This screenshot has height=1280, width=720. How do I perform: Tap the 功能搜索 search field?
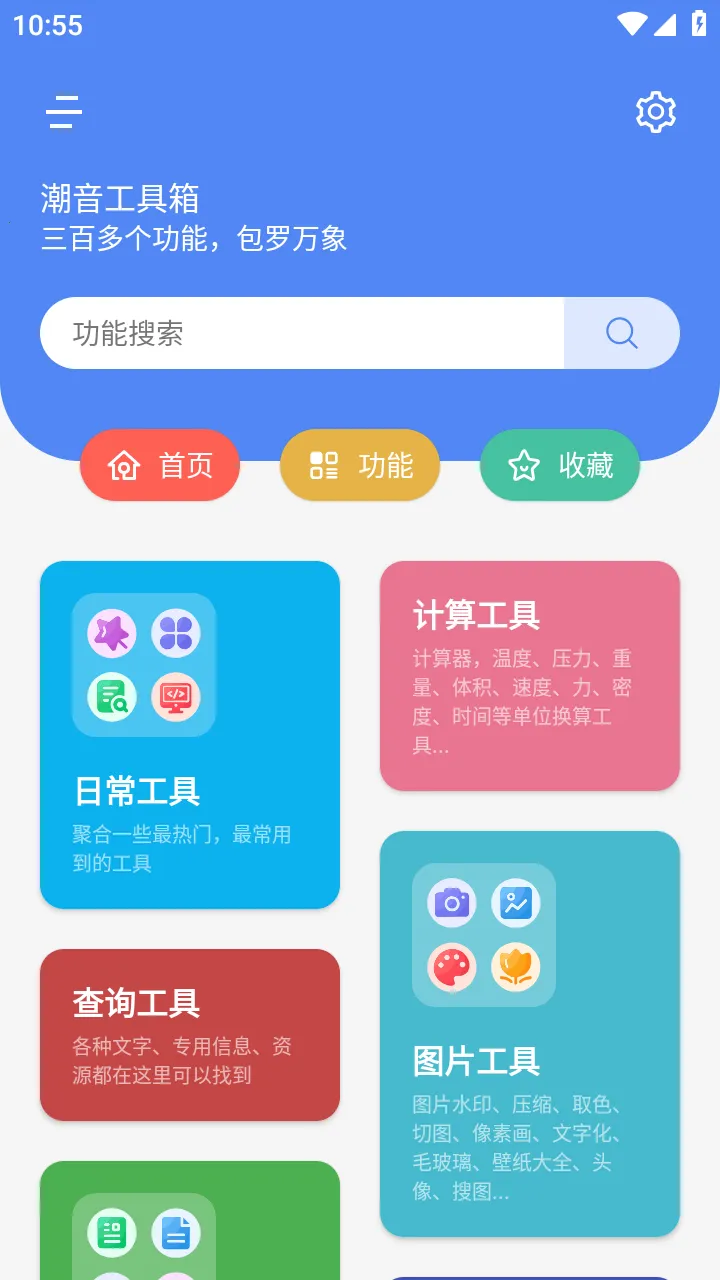click(300, 333)
